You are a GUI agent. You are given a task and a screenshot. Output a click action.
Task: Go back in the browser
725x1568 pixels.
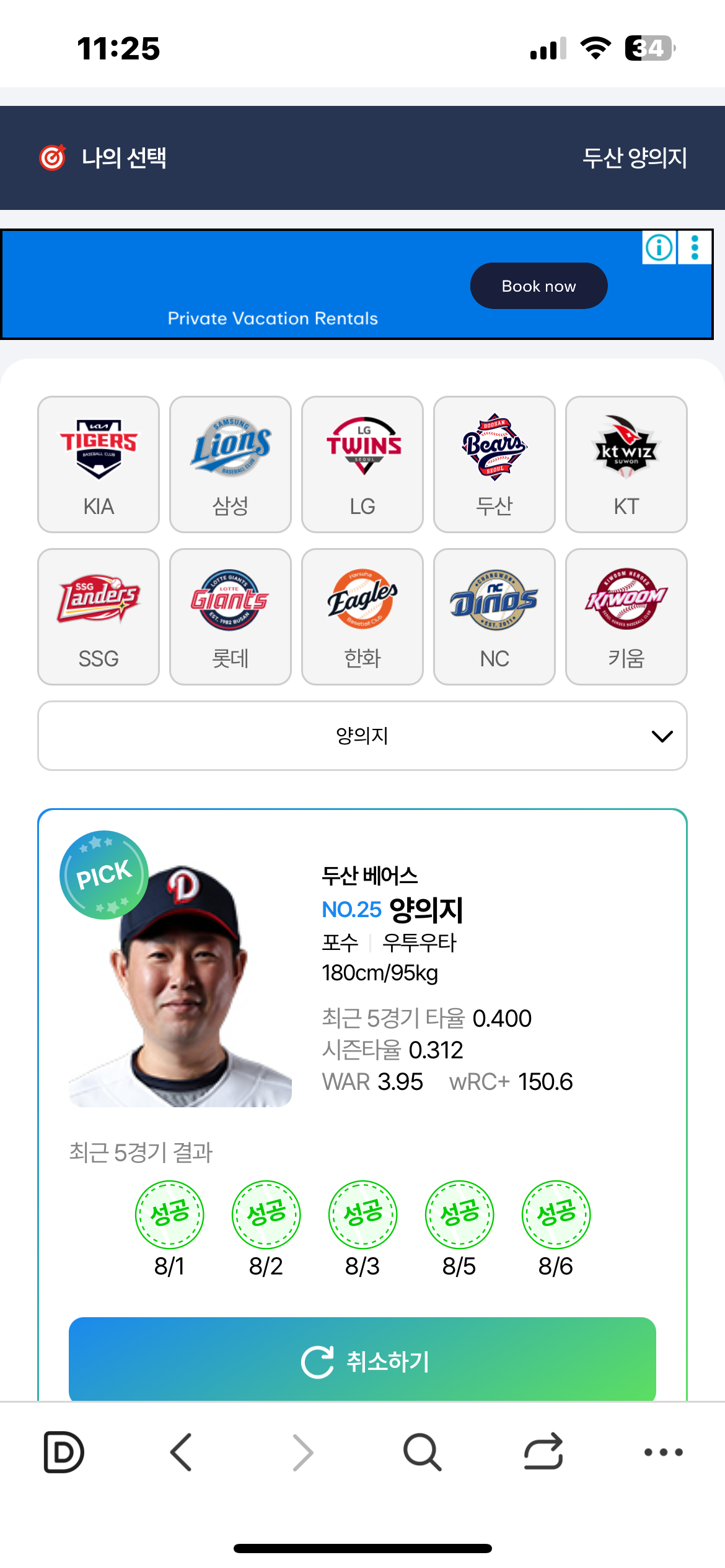[x=181, y=1452]
